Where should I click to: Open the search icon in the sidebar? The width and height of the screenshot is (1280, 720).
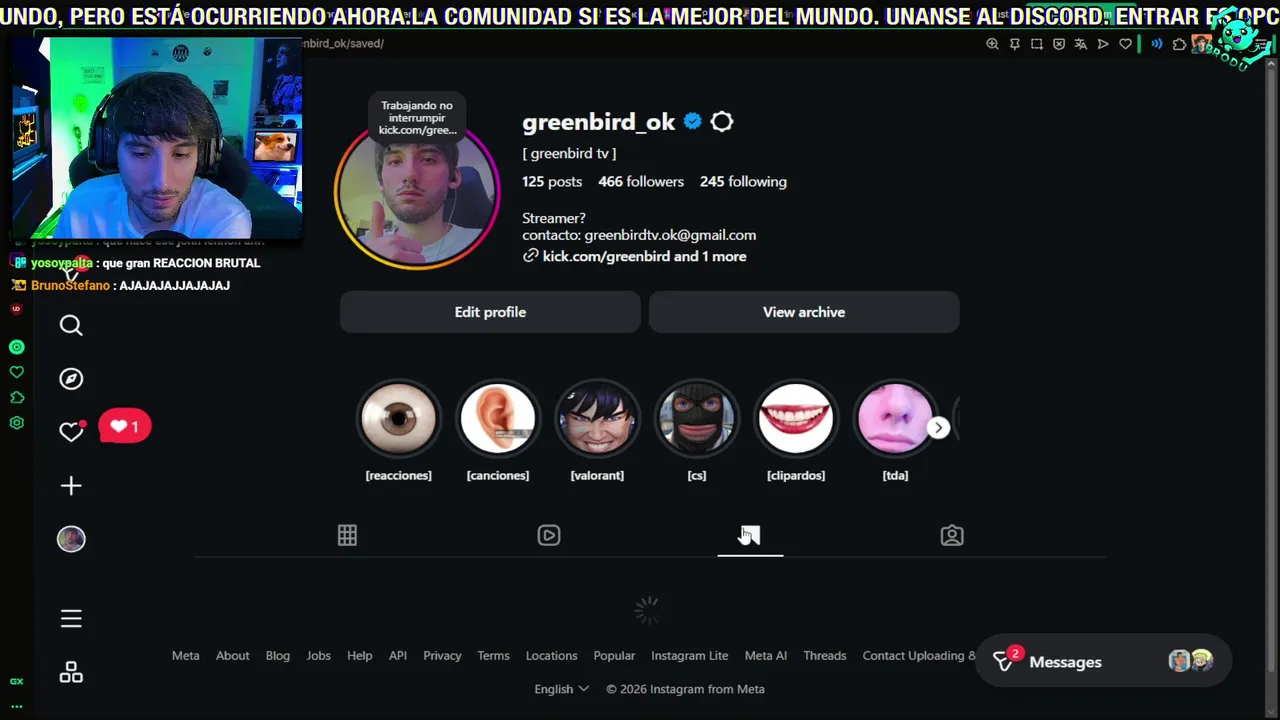[x=71, y=325]
